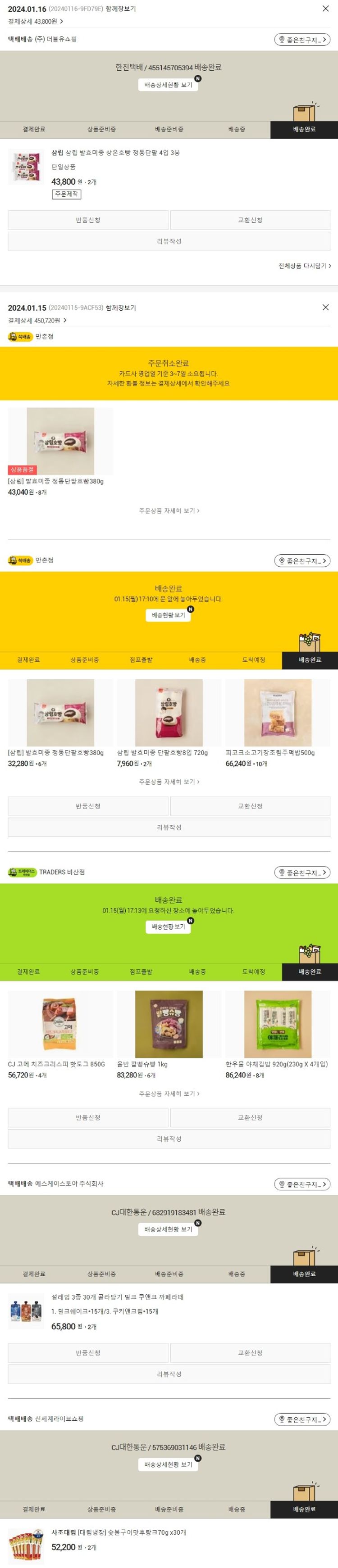The height and width of the screenshot is (1568, 338).
Task: Open 올반 팥빵슈빵 1kg product
Action: pos(169,1025)
